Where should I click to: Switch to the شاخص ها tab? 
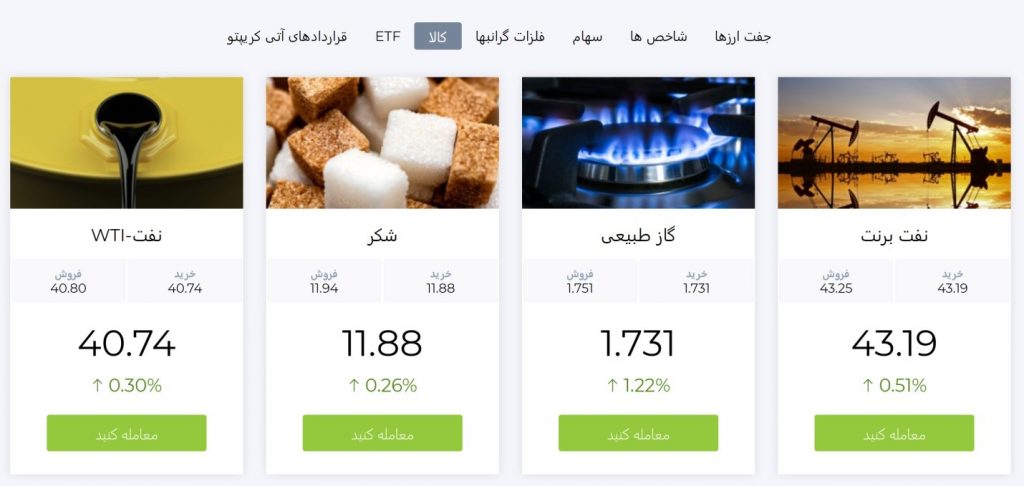point(658,37)
